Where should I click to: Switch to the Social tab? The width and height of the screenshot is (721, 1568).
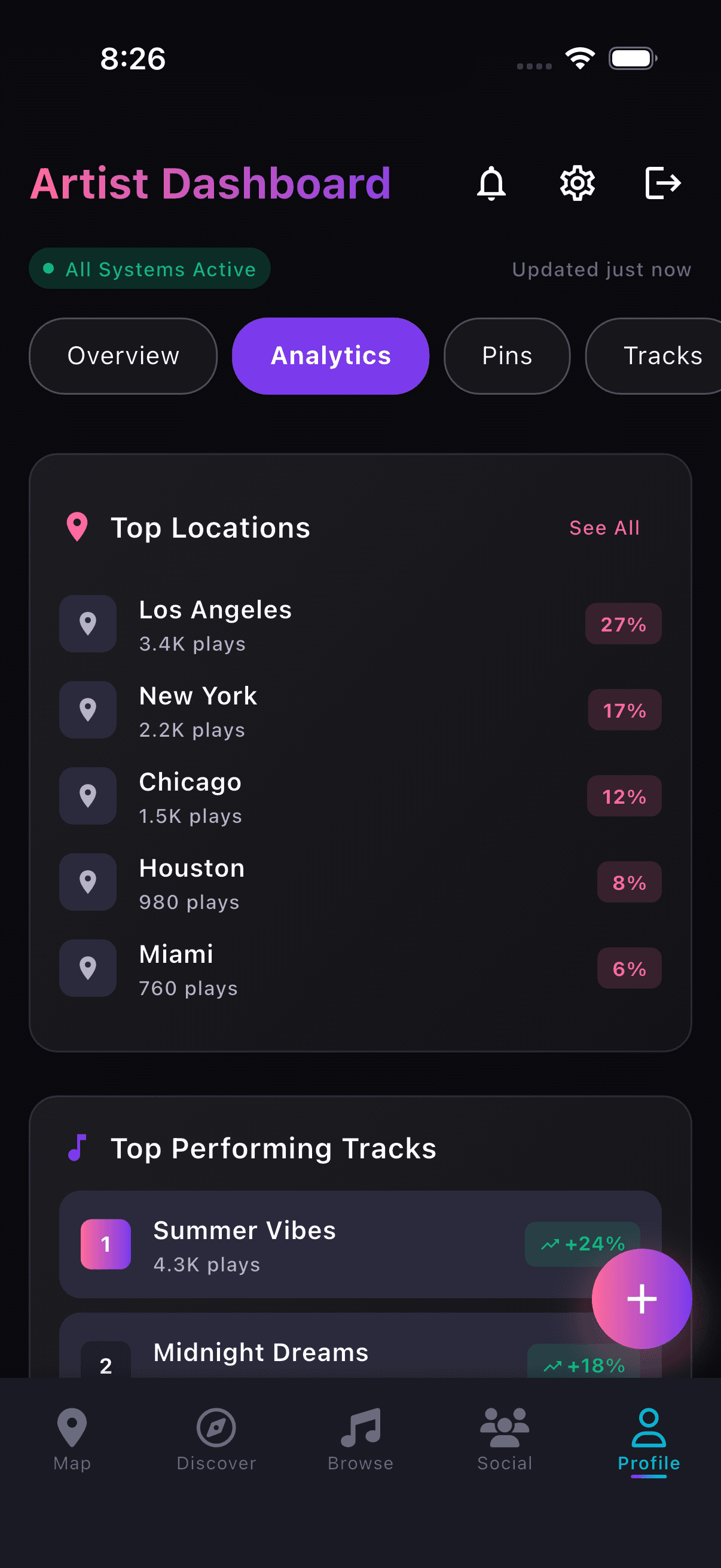[505, 1438]
